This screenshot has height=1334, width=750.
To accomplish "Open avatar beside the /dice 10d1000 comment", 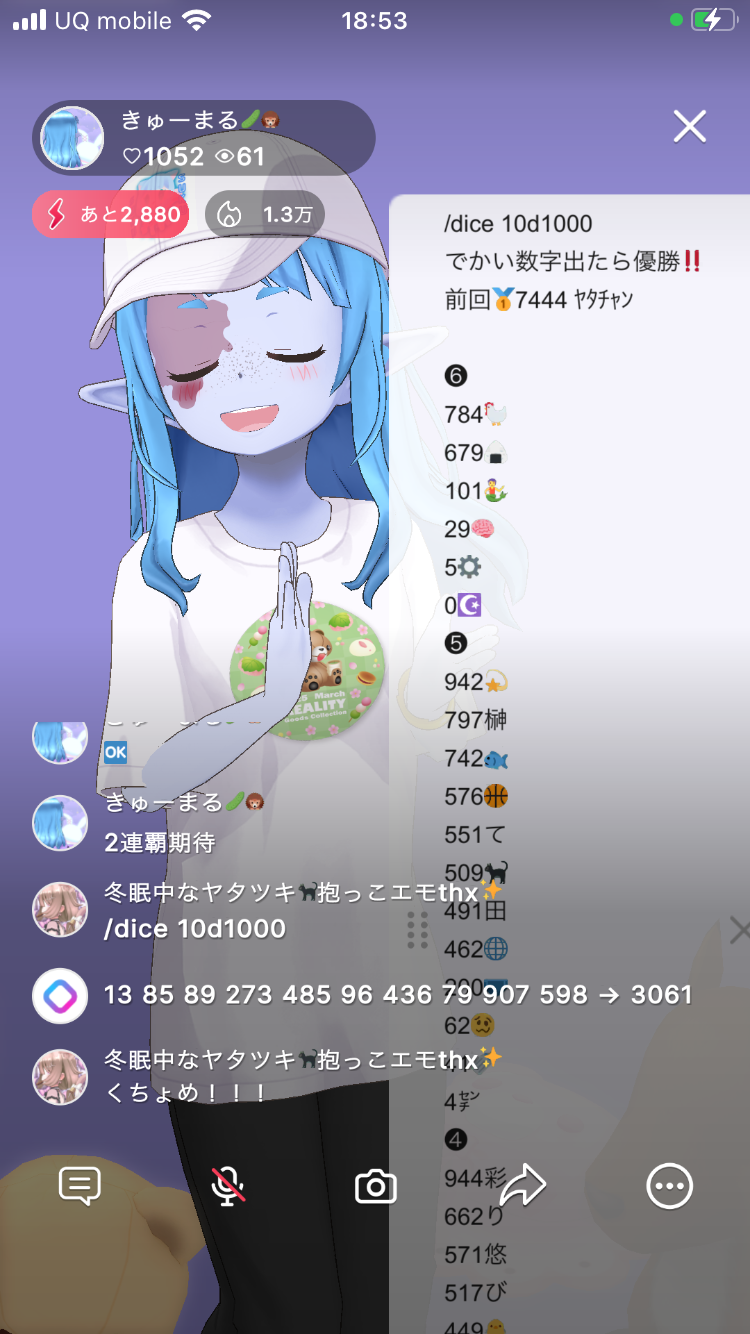I will tap(60, 909).
